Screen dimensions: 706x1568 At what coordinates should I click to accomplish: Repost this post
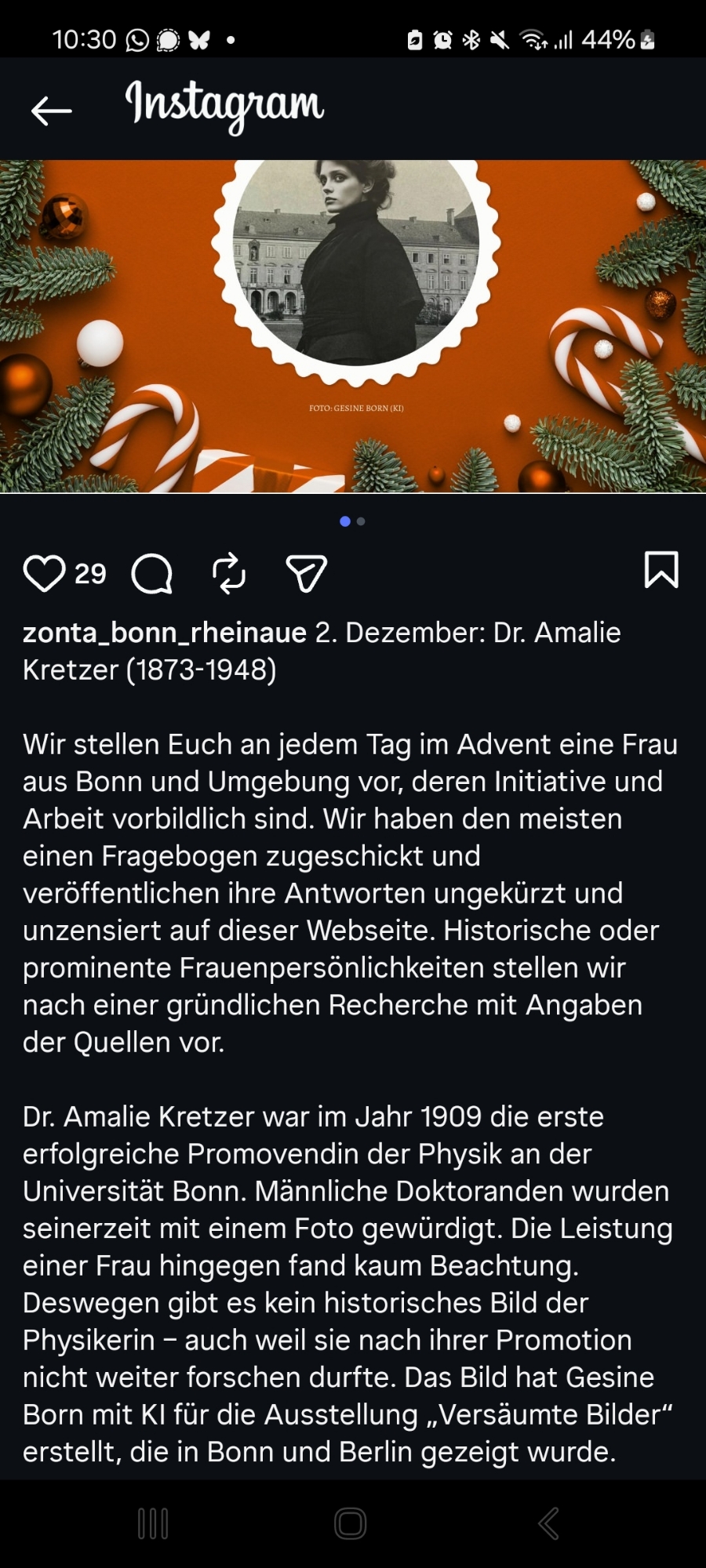(229, 573)
